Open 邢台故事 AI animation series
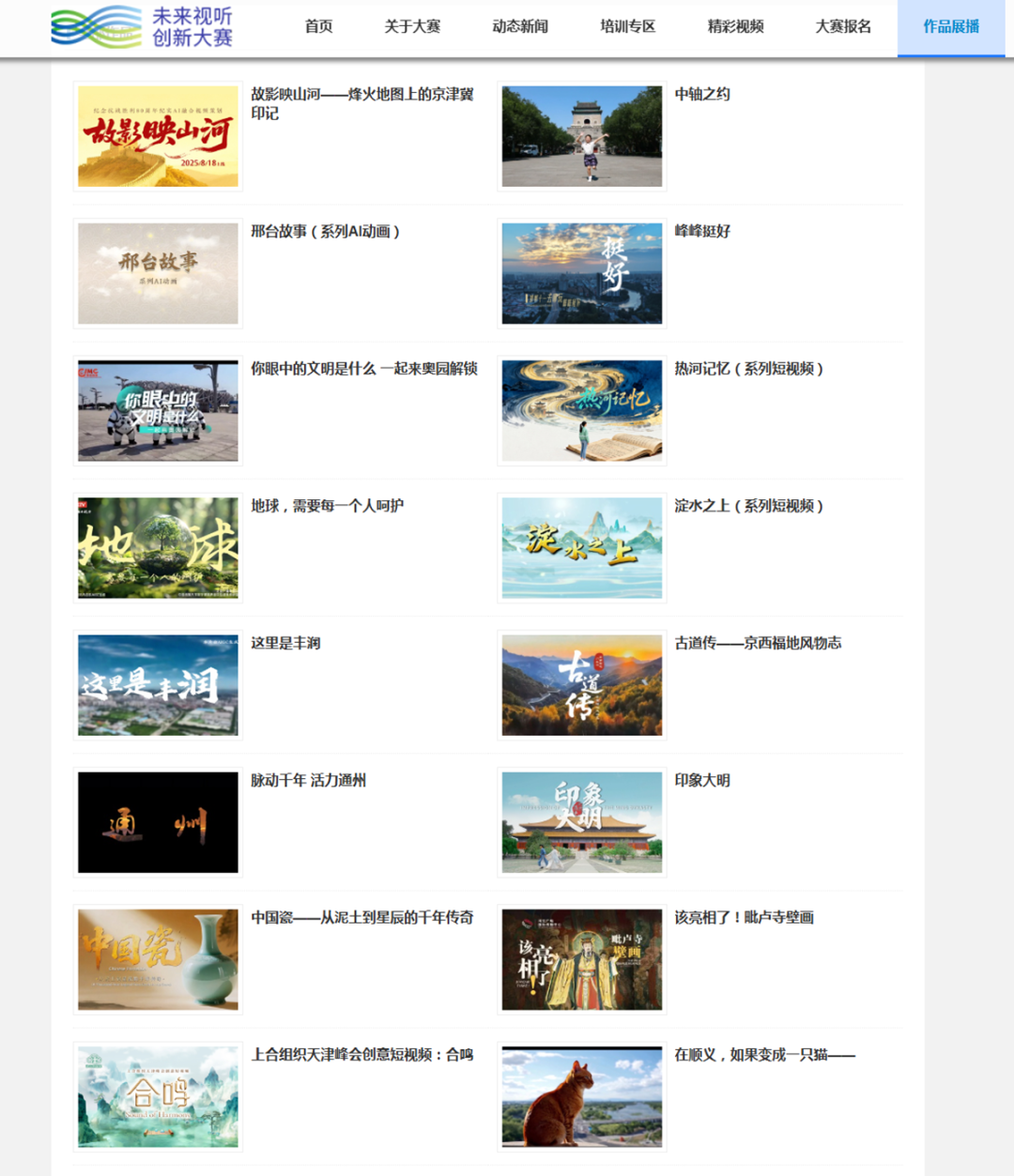 (158, 273)
